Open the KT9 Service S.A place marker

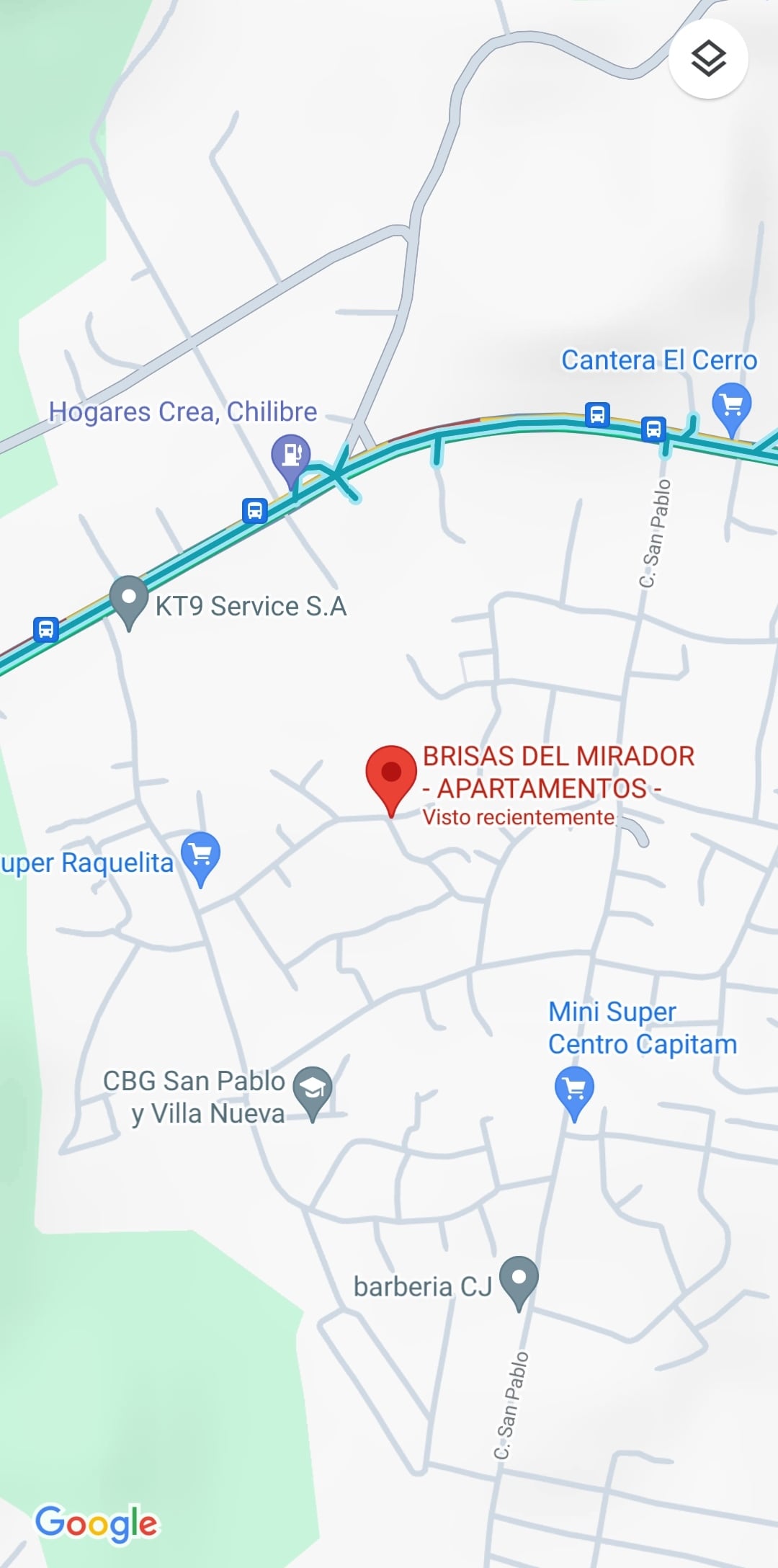pos(129,600)
